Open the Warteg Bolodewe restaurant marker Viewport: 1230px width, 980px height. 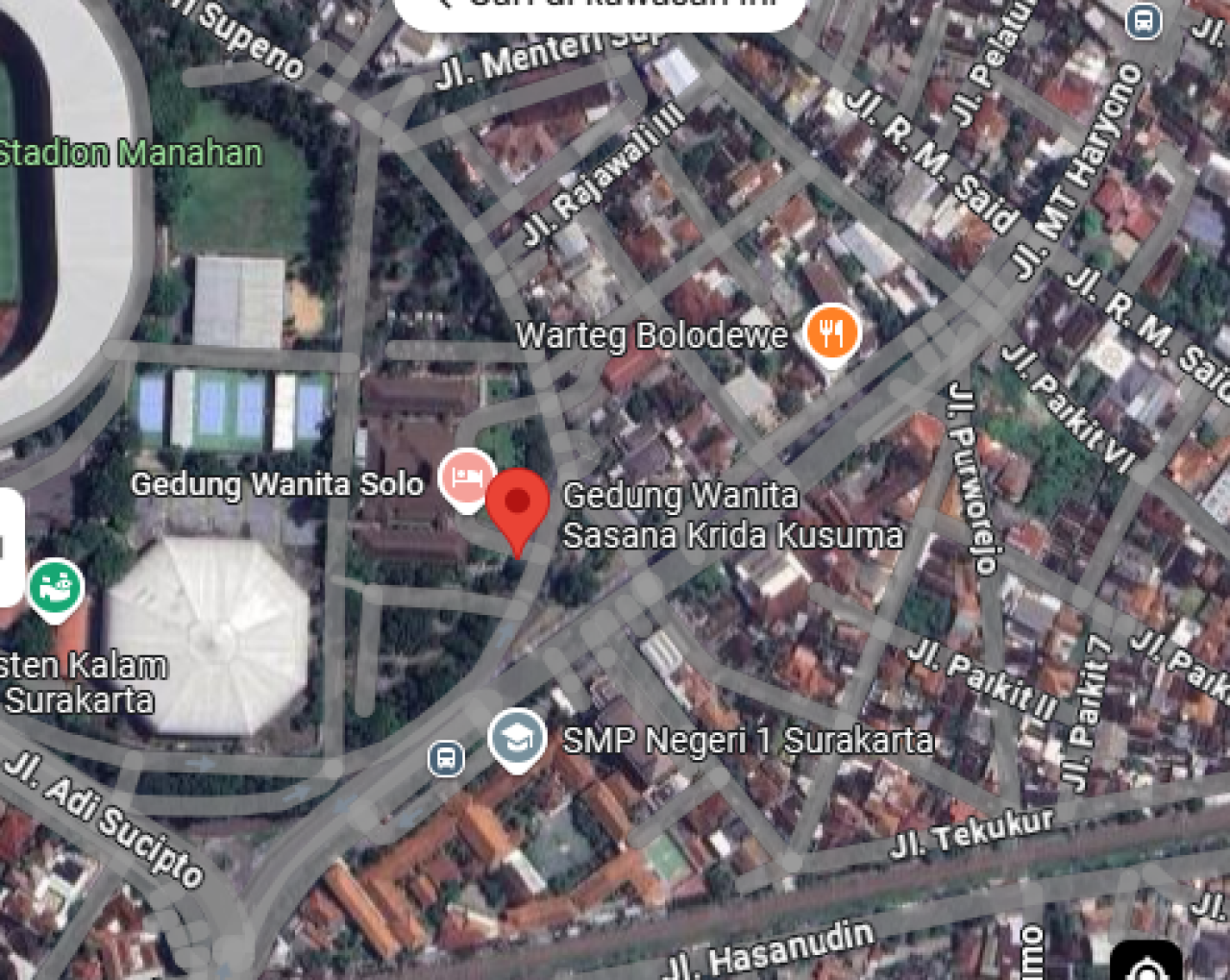point(832,333)
